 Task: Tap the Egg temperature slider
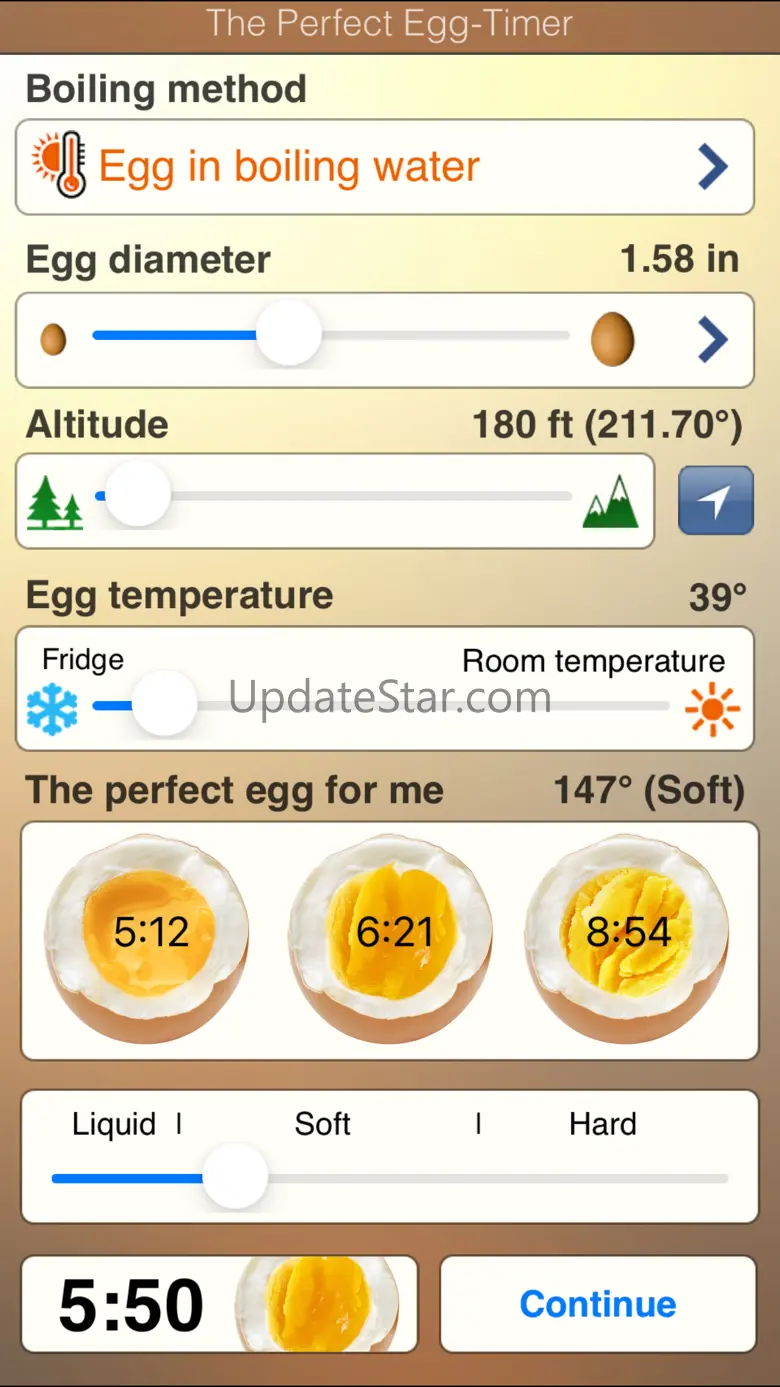[x=381, y=705]
